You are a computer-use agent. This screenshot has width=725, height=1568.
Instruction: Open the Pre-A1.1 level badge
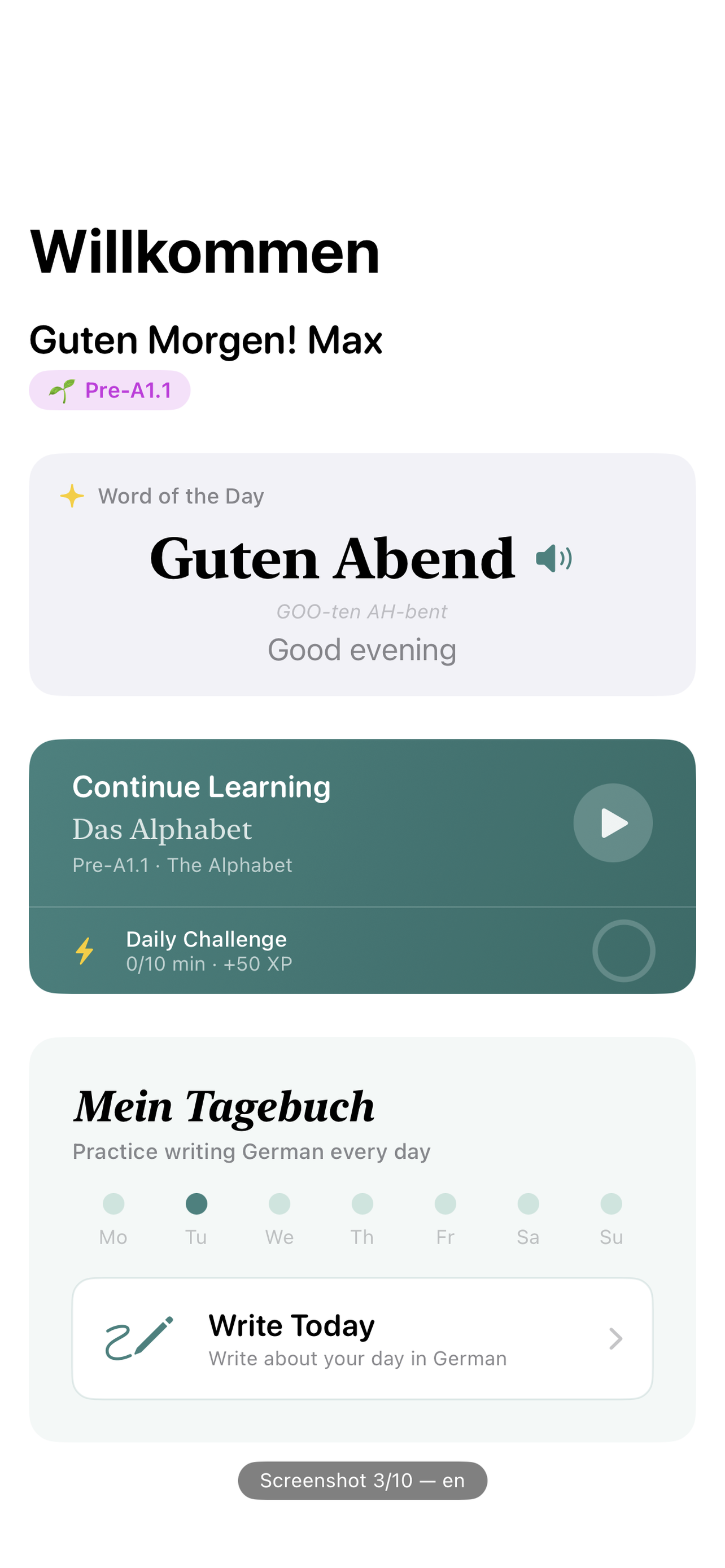110,390
